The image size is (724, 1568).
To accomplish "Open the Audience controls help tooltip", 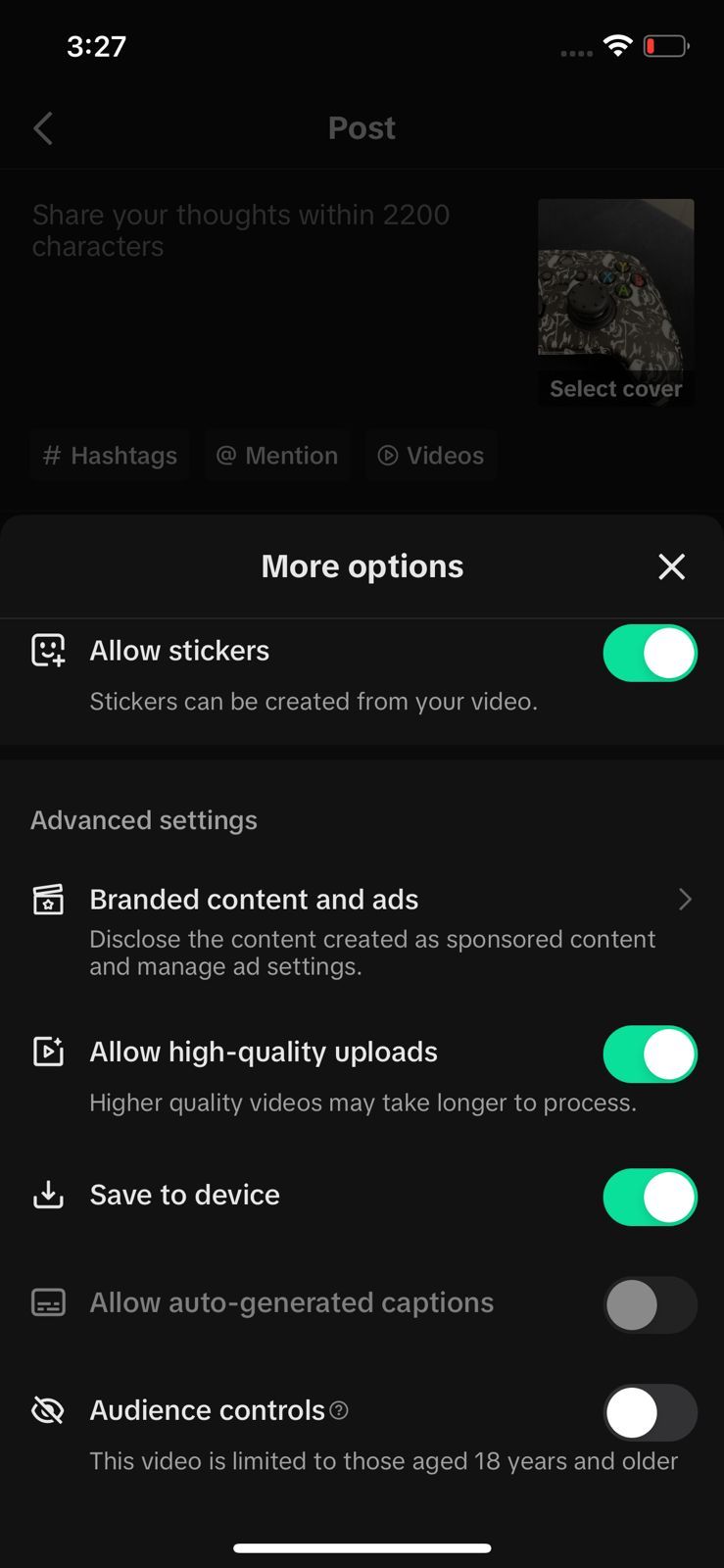I will pos(338,1410).
